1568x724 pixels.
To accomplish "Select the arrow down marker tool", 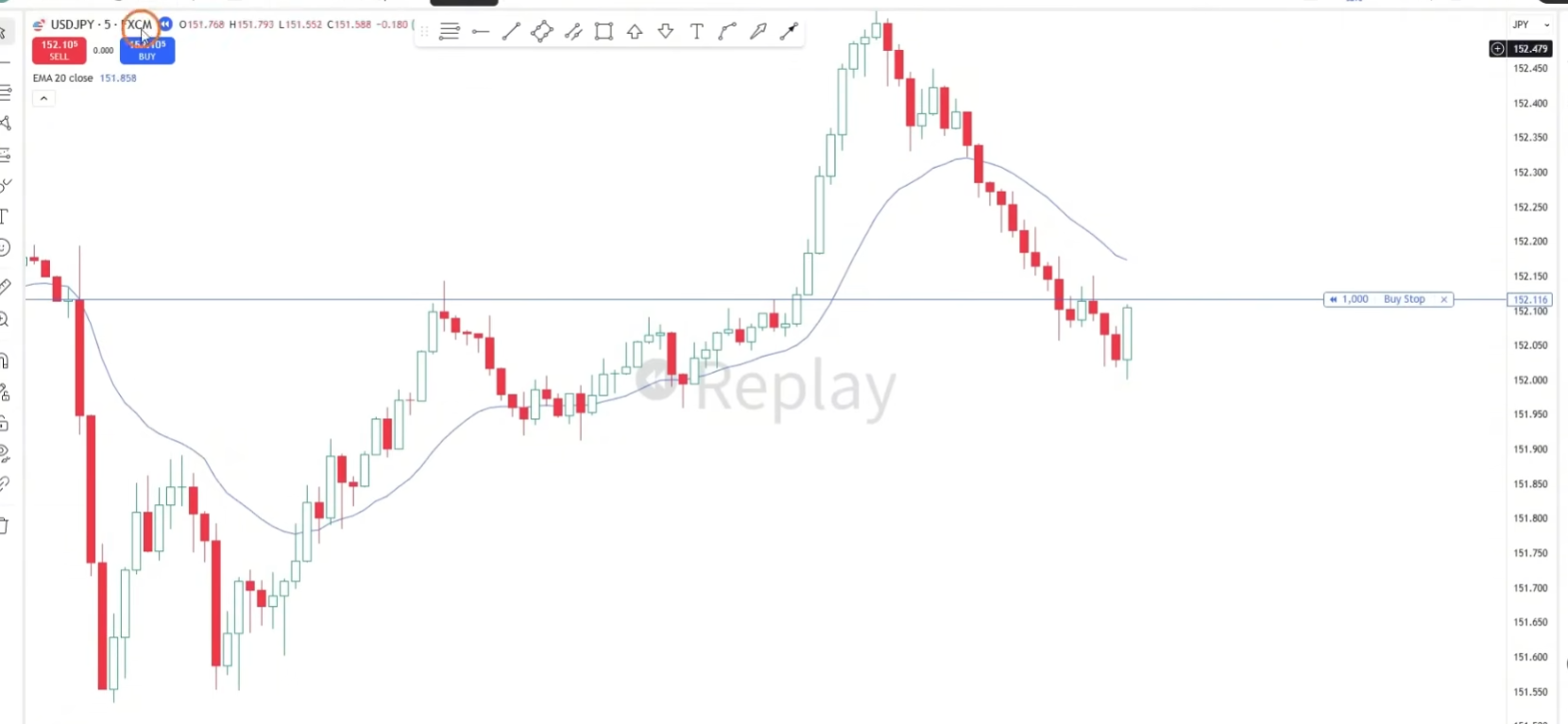I will pyautogui.click(x=666, y=32).
